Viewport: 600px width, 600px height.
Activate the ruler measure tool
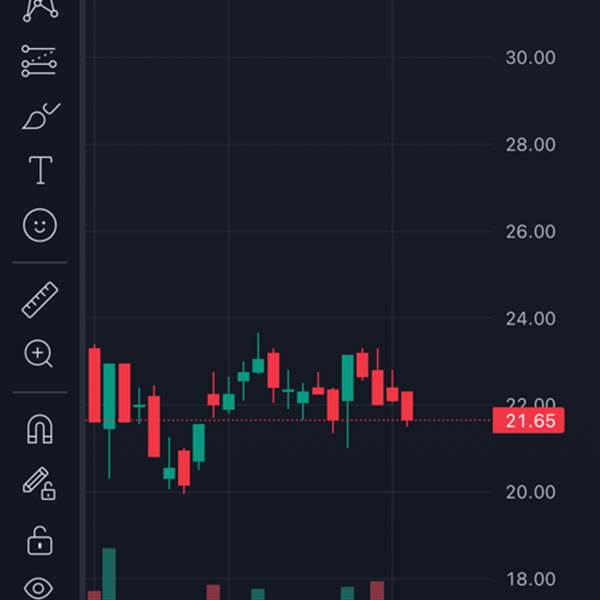point(40,299)
